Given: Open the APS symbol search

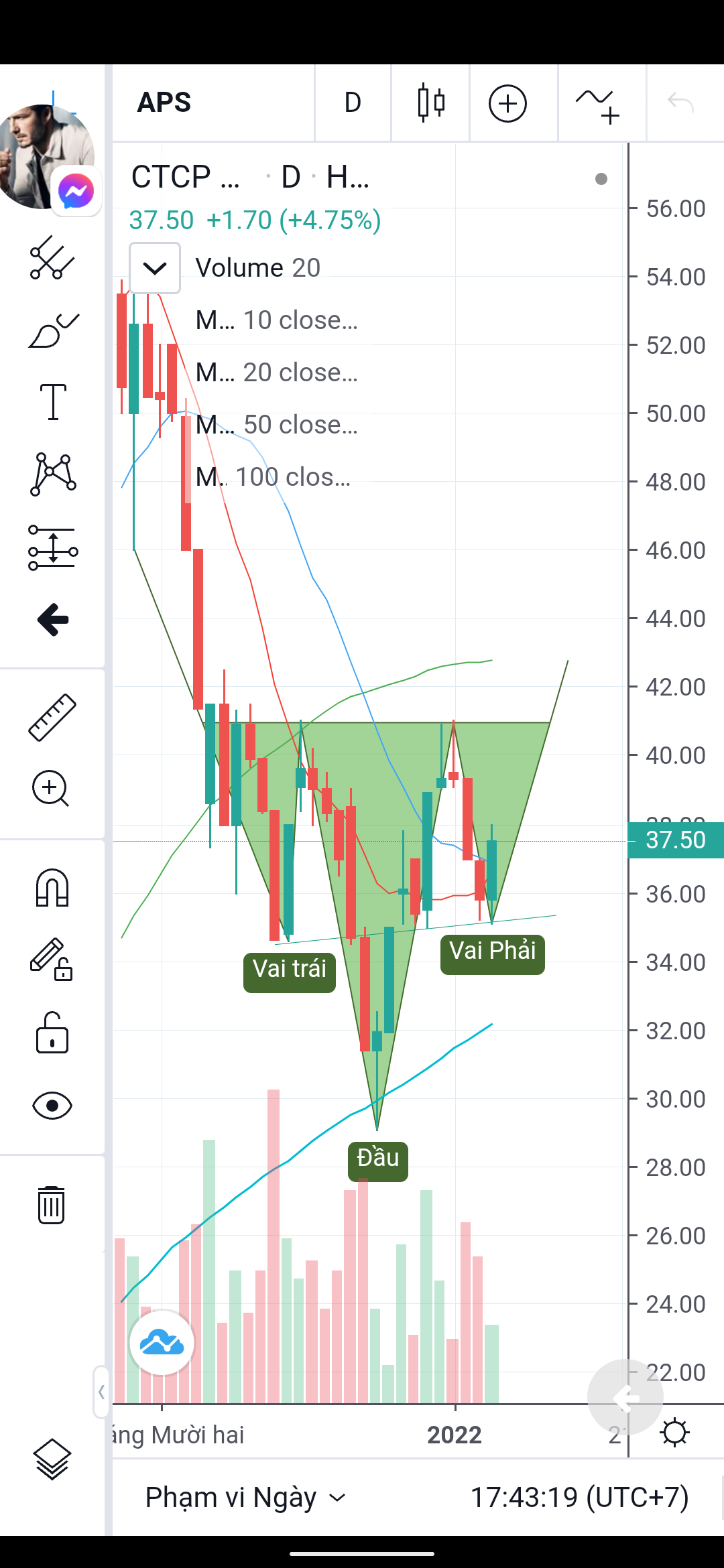Looking at the screenshot, I should [x=164, y=103].
